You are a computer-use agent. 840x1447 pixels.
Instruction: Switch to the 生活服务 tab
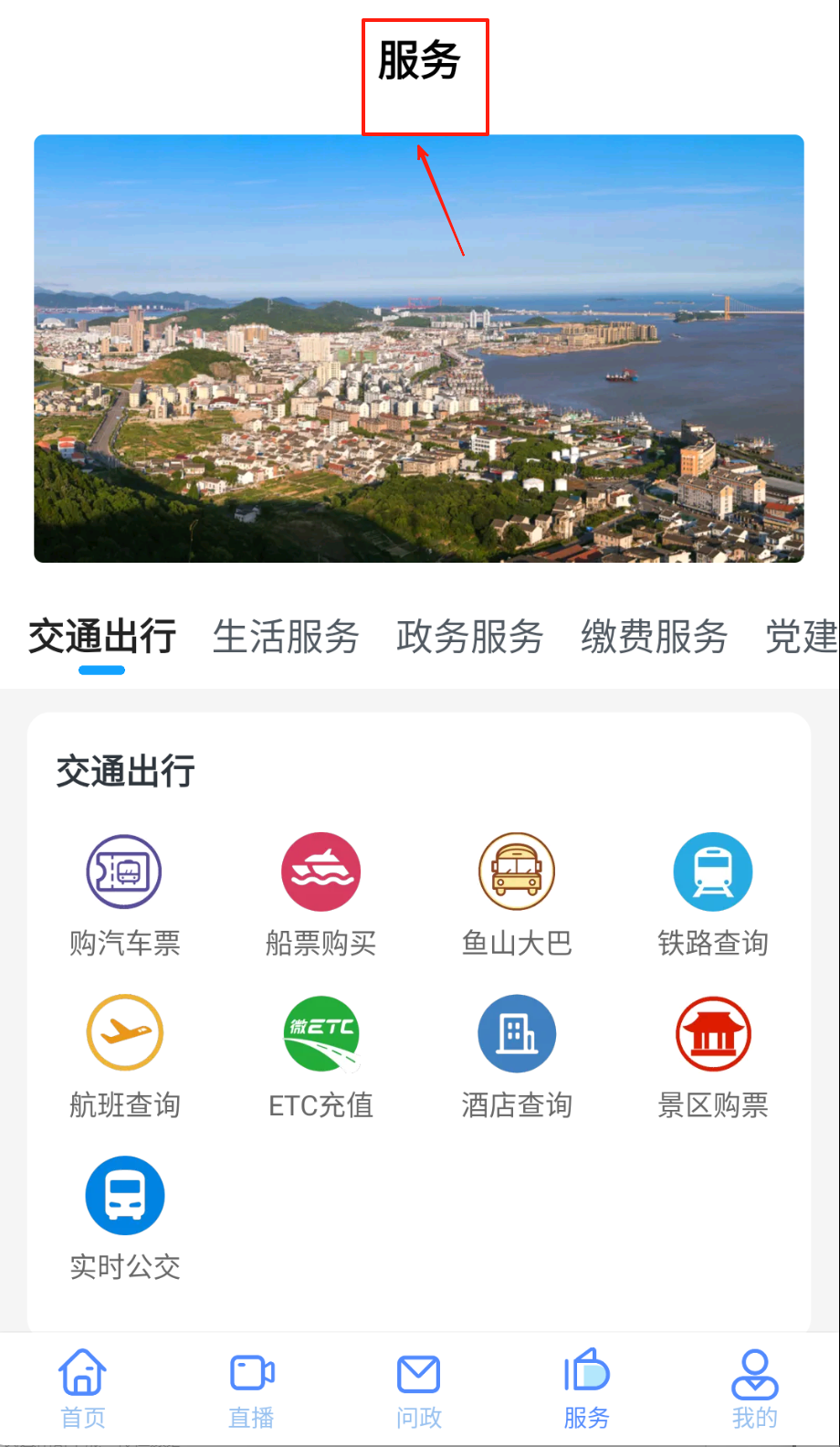click(286, 637)
